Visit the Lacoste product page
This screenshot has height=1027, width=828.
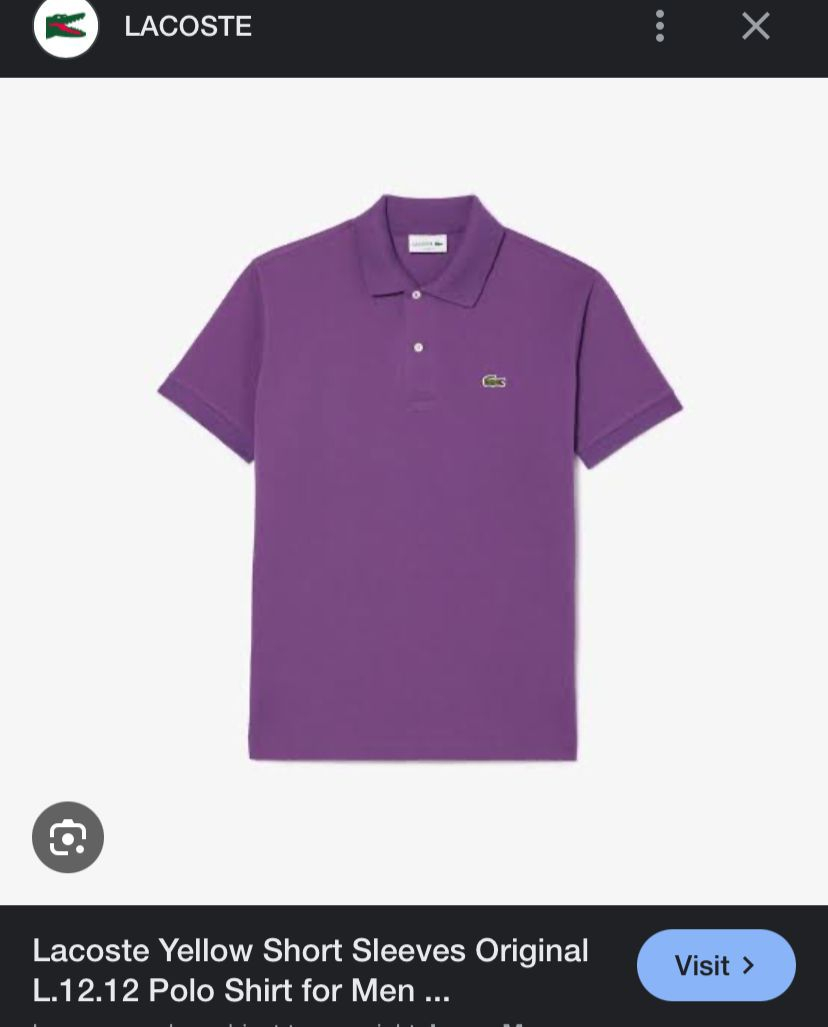tap(715, 965)
